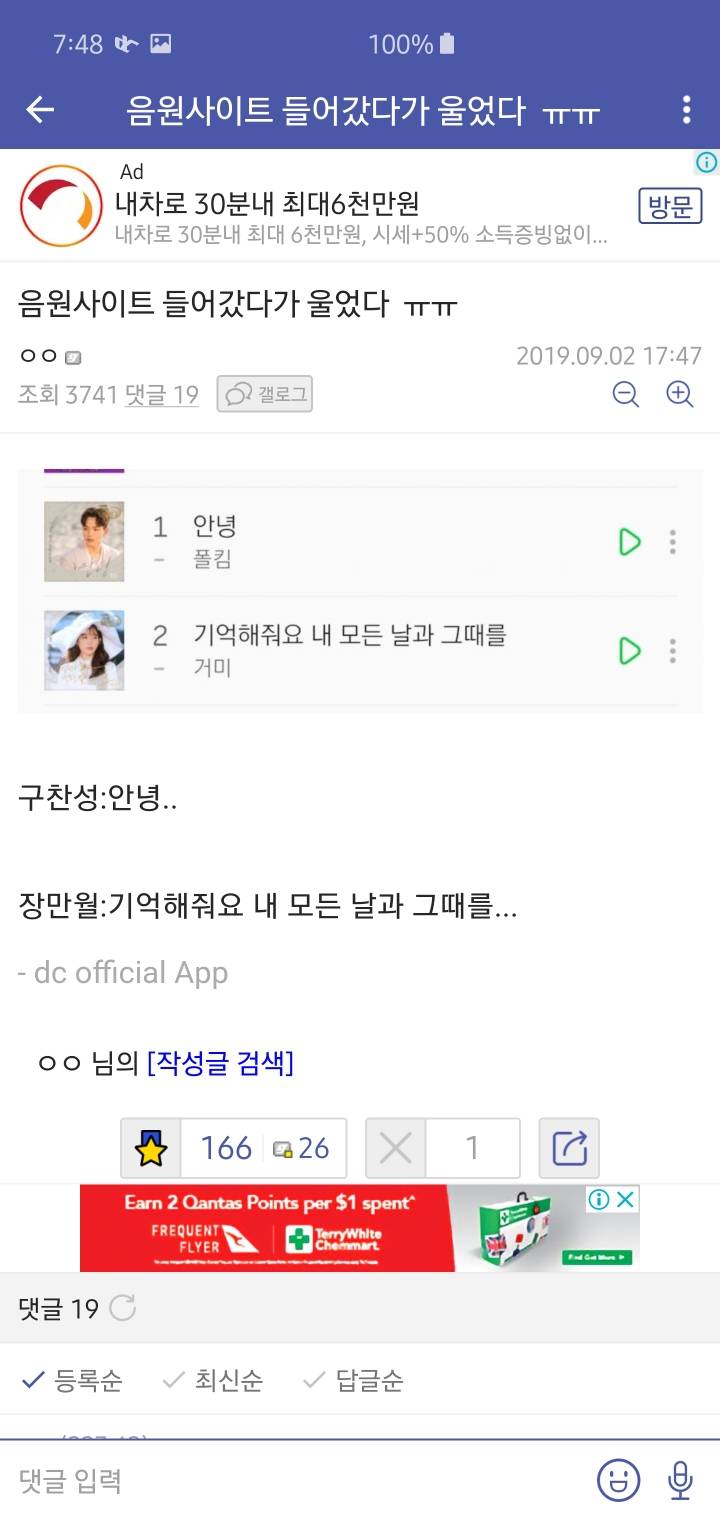The image size is (720, 1520).
Task: Recommend the post with the star icon
Action: point(152,1148)
